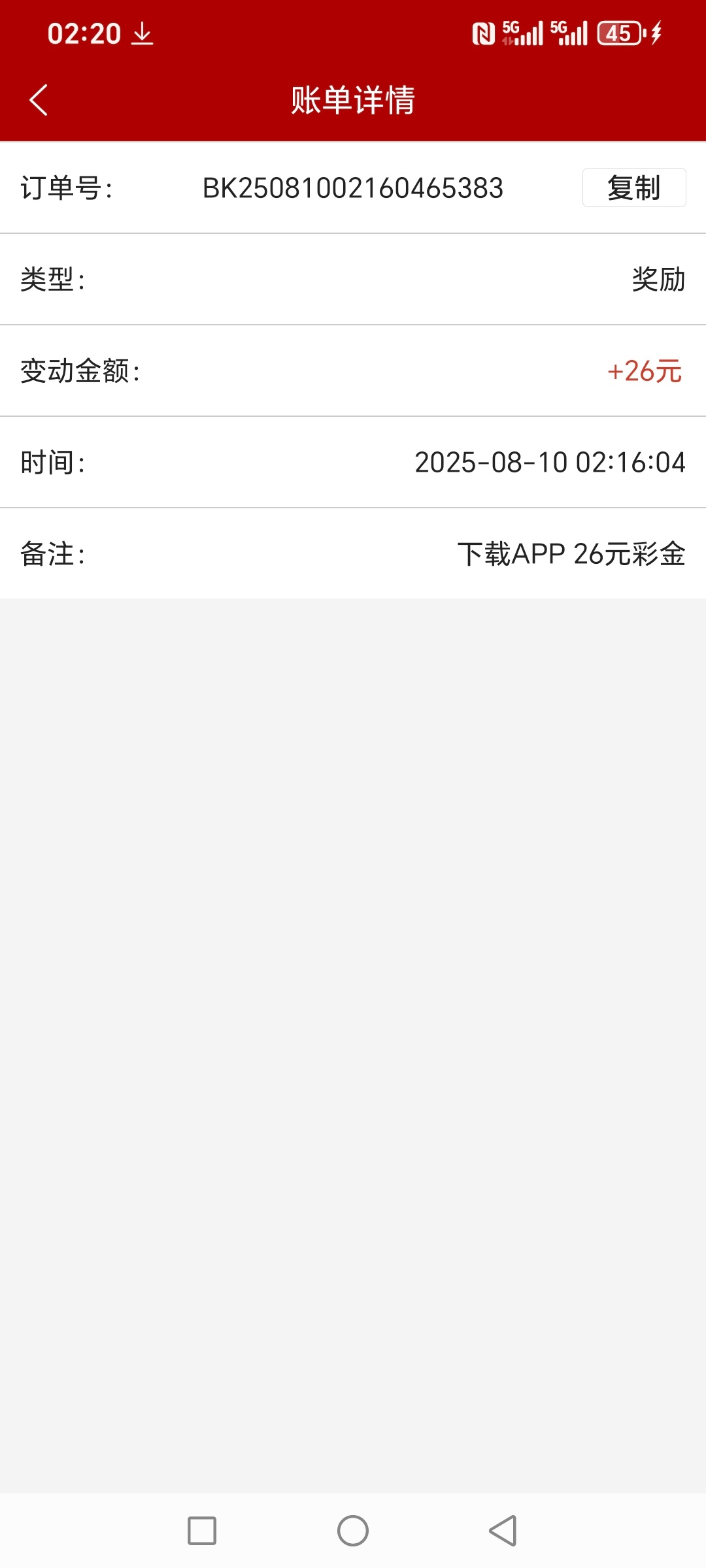The height and width of the screenshot is (1568, 706).
Task: Tap the back arrow to leave bill details
Action: tap(37, 99)
